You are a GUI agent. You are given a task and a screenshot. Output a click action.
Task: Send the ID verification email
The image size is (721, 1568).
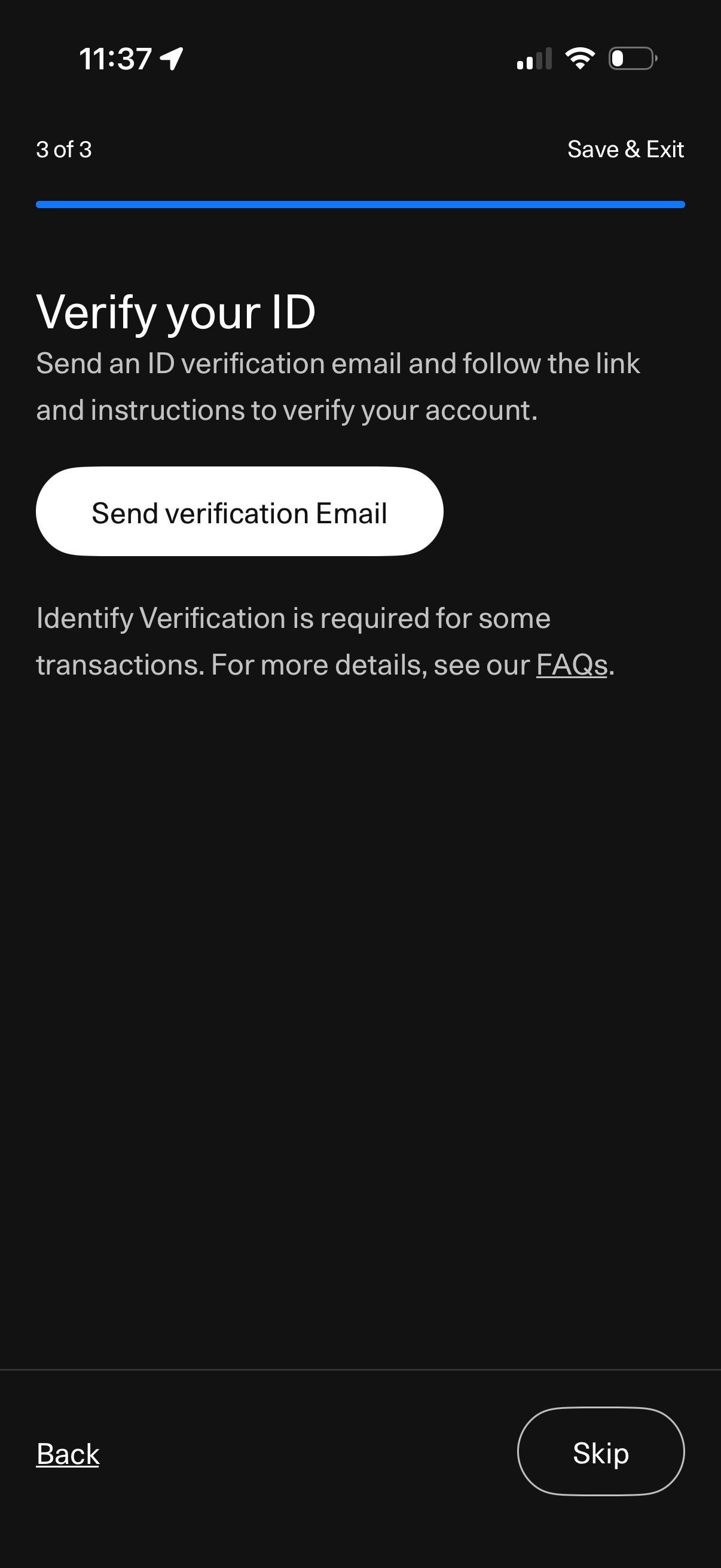(x=239, y=511)
